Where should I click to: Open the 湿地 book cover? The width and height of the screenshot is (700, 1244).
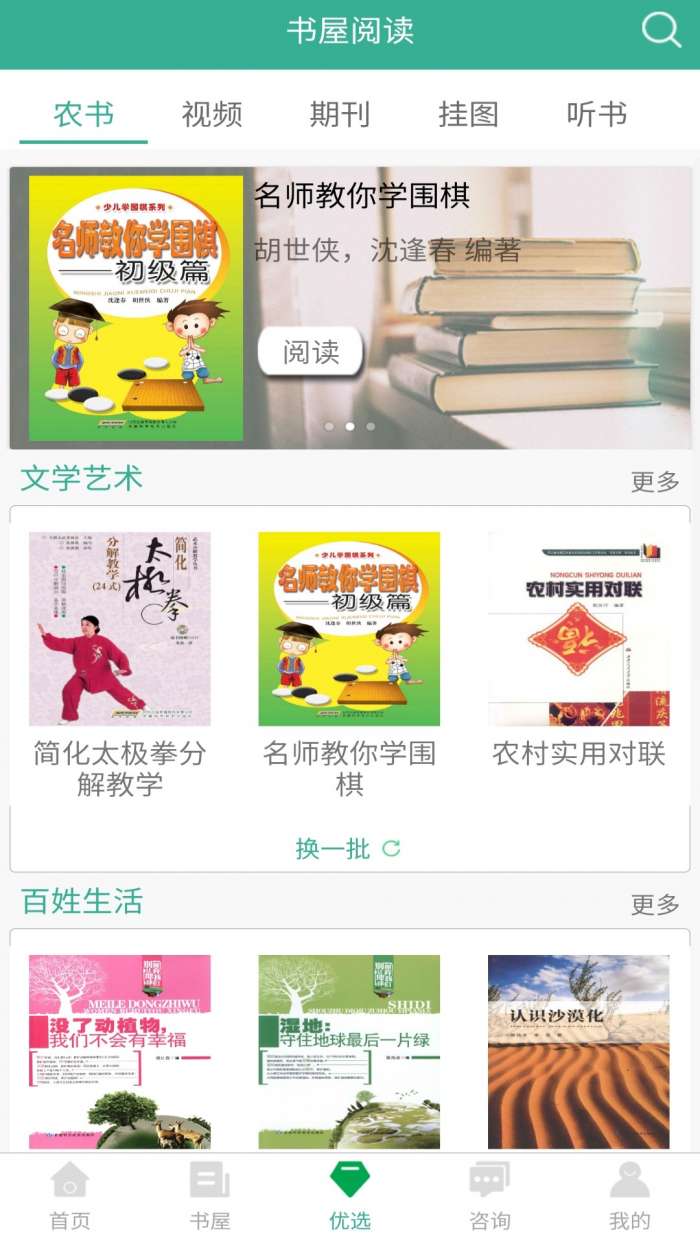[x=349, y=1051]
